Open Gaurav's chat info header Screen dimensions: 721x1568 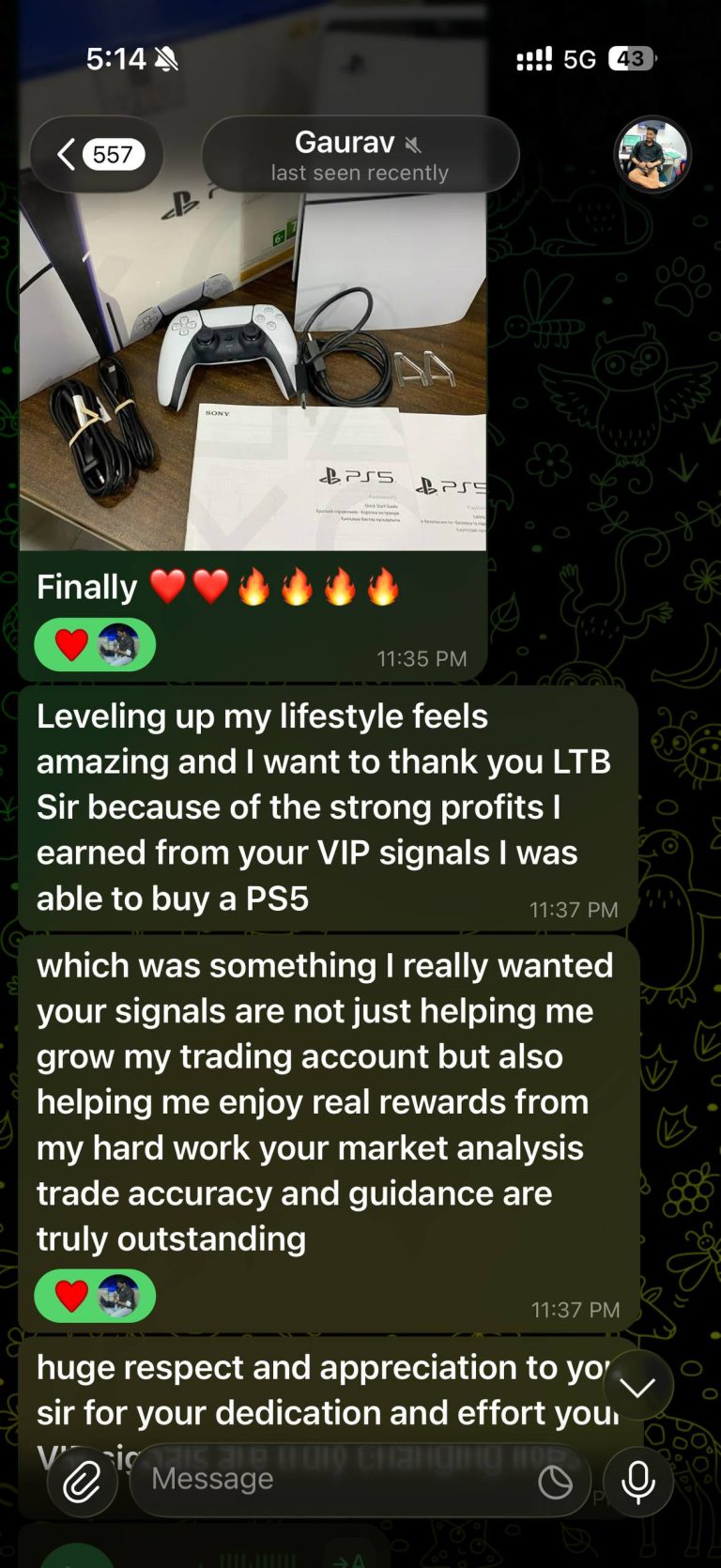[360, 155]
